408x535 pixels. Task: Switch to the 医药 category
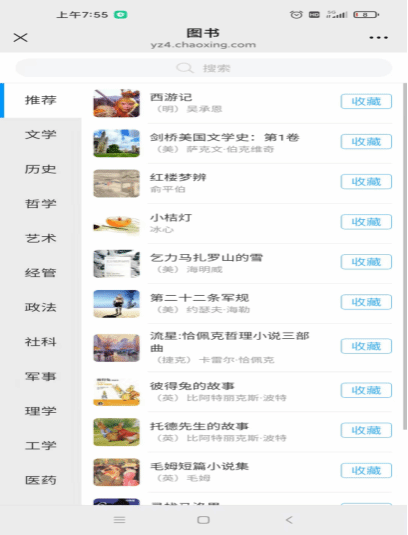point(41,480)
